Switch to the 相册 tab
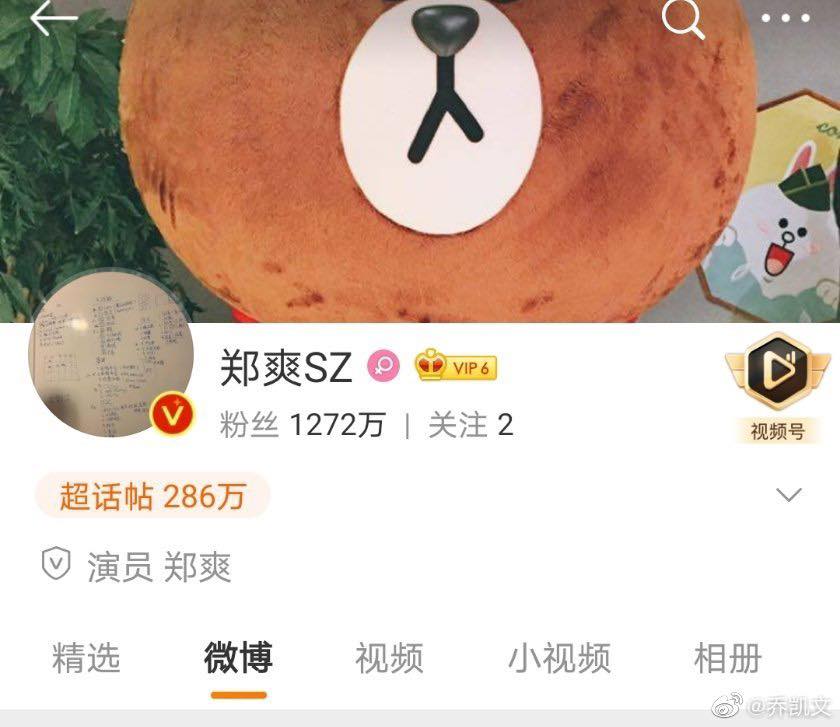Screen dimensions: 840x727 (728, 658)
